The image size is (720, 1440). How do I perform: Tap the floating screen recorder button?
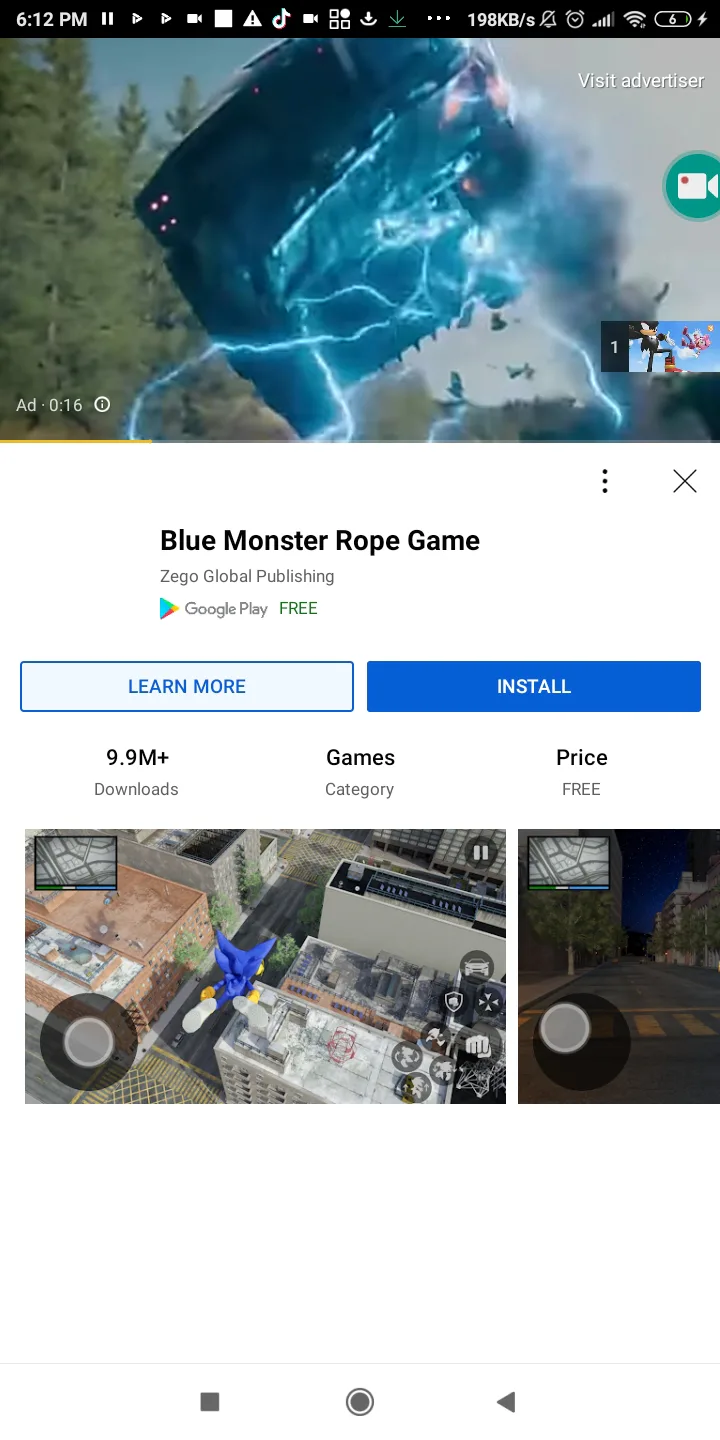pos(697,186)
